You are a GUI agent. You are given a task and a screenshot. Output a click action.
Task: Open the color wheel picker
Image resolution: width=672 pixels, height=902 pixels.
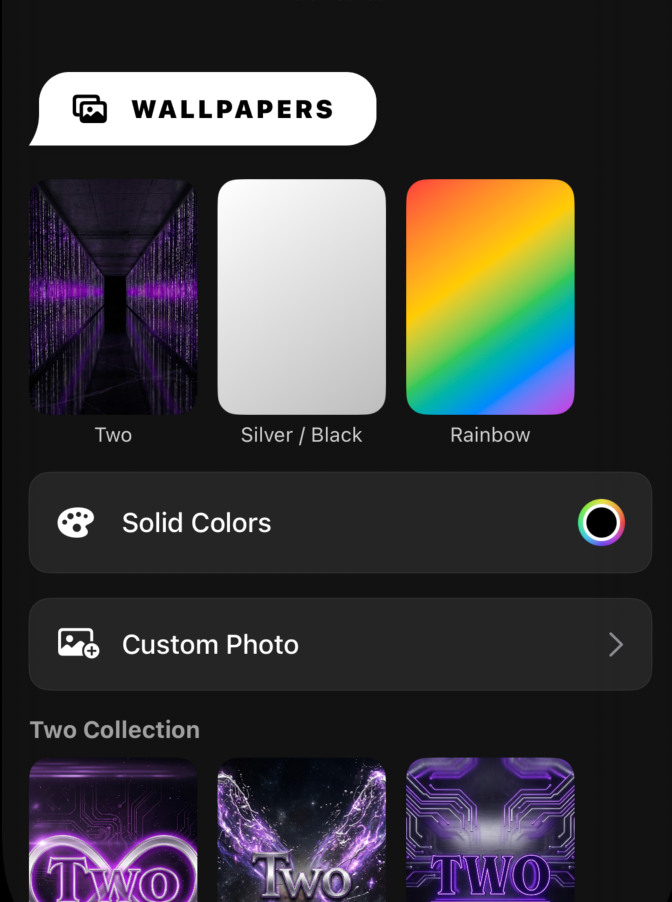click(601, 523)
